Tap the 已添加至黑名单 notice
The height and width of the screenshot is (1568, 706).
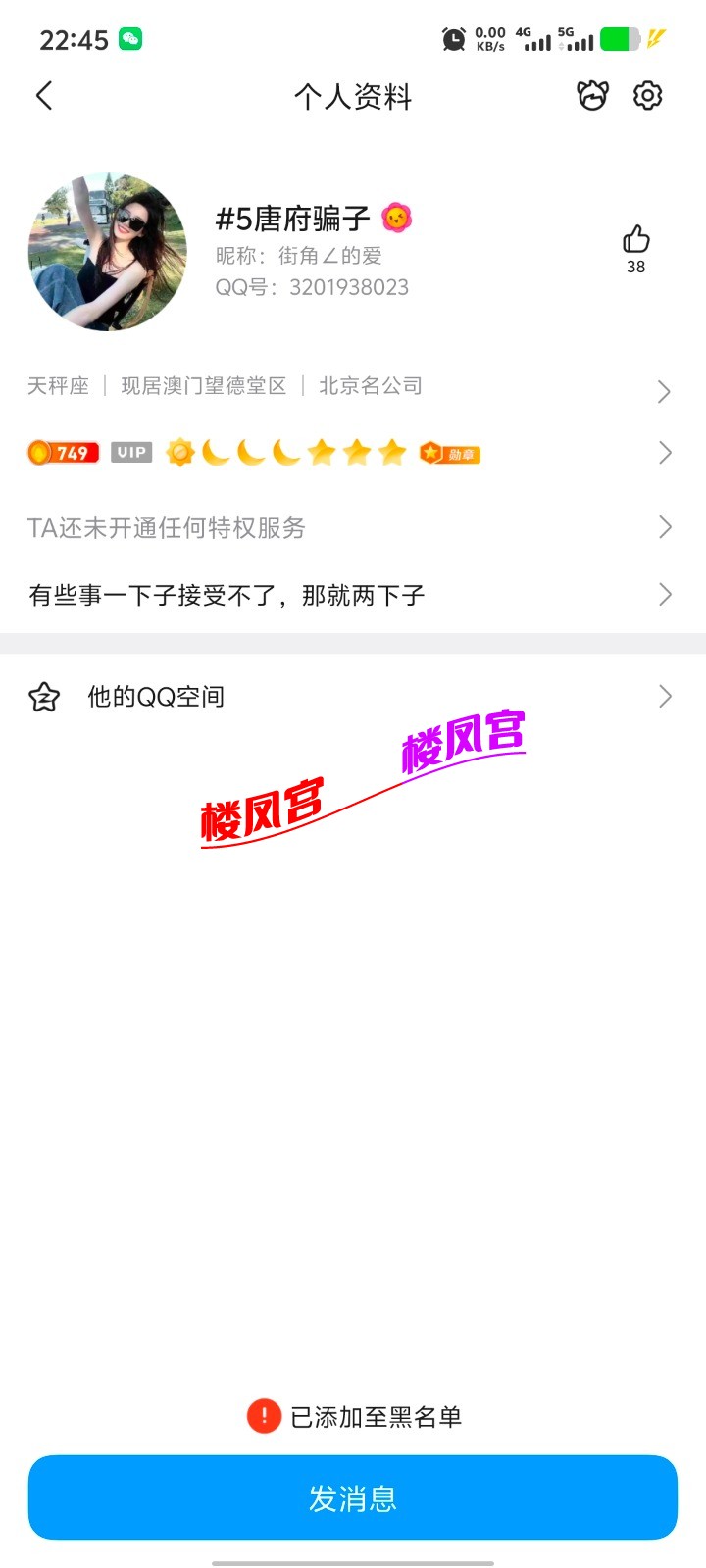(x=353, y=1416)
